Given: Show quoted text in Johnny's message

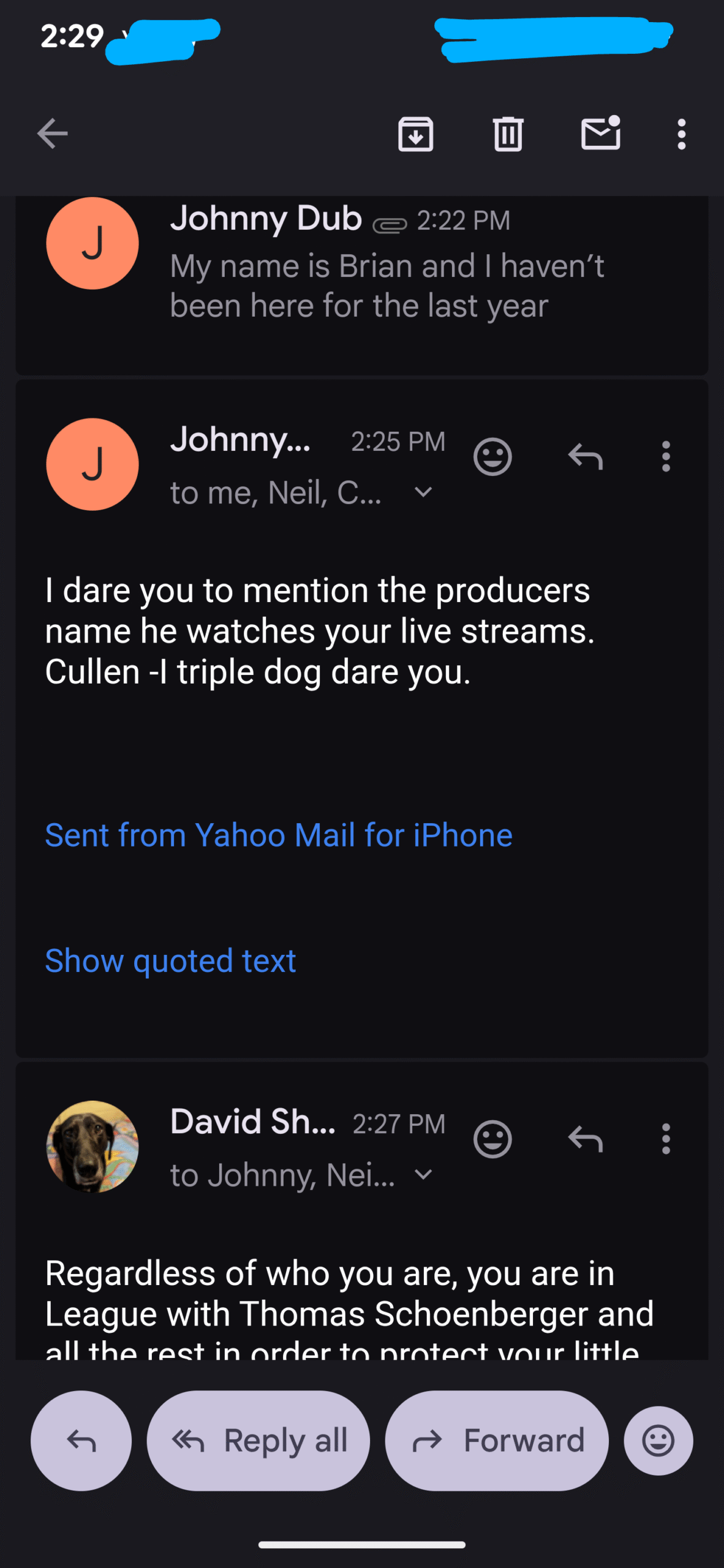Looking at the screenshot, I should click(170, 960).
